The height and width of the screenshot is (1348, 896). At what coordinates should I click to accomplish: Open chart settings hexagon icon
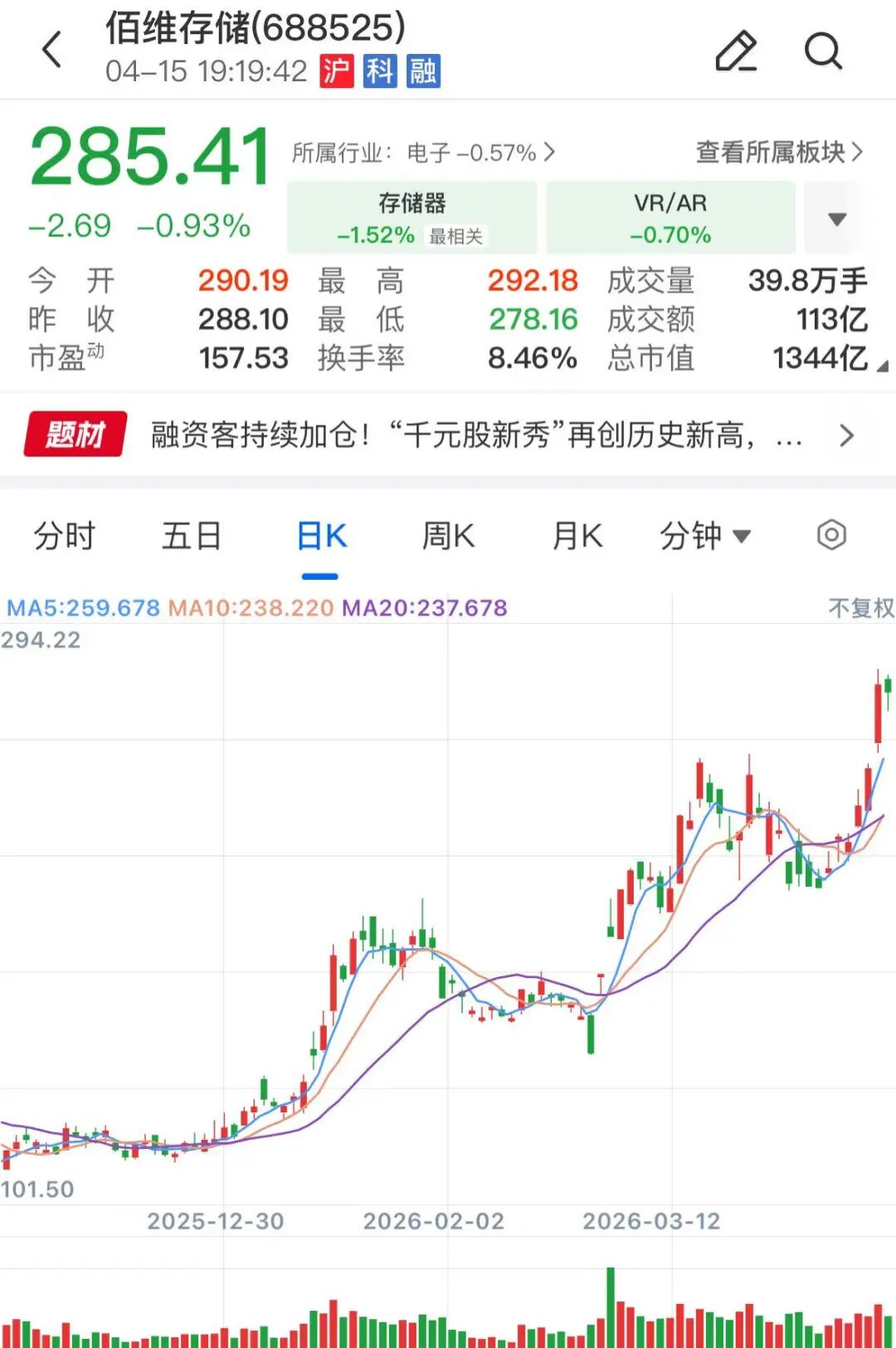(x=831, y=535)
